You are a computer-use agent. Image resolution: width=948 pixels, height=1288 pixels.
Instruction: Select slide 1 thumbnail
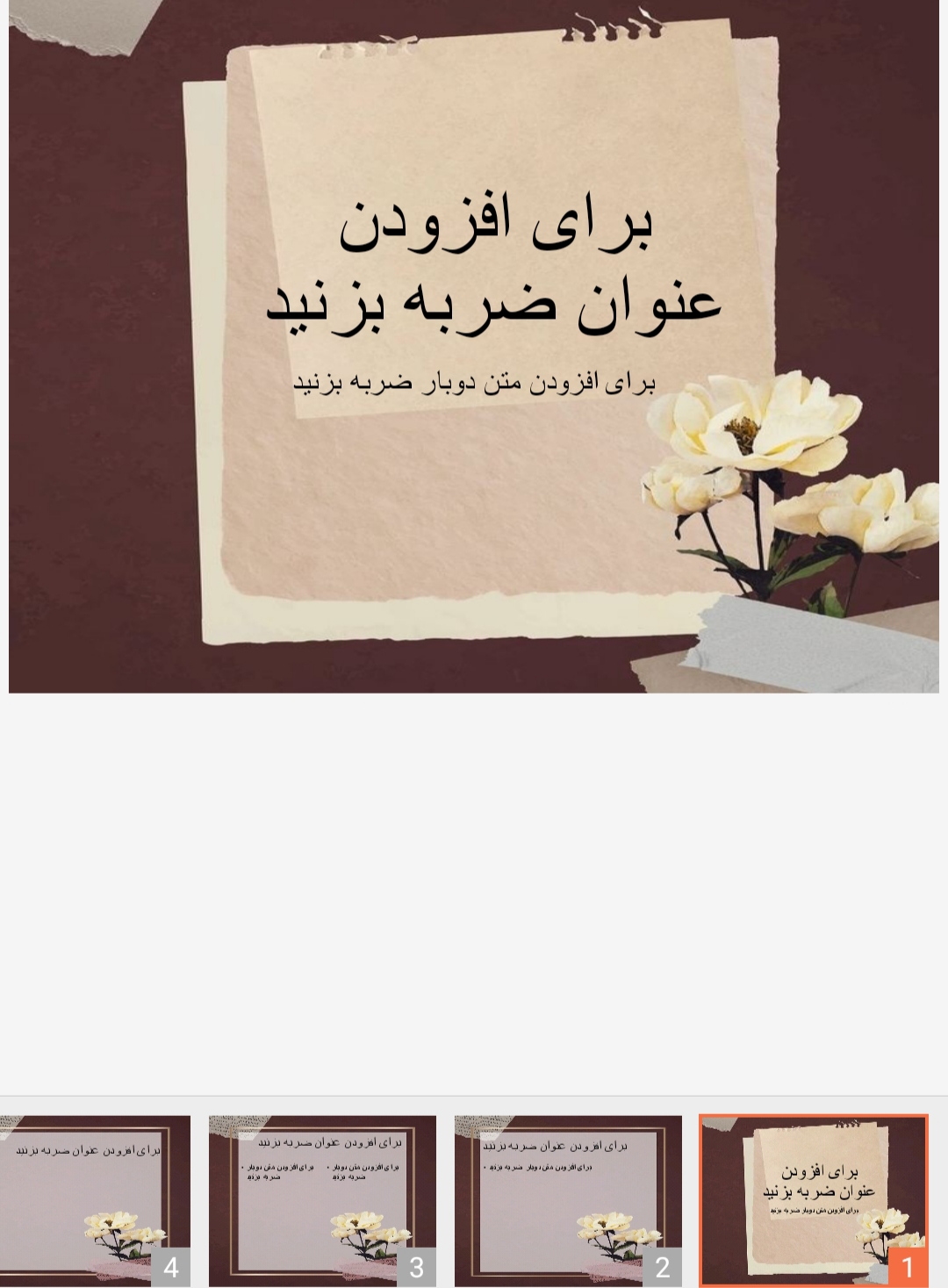(813, 1200)
